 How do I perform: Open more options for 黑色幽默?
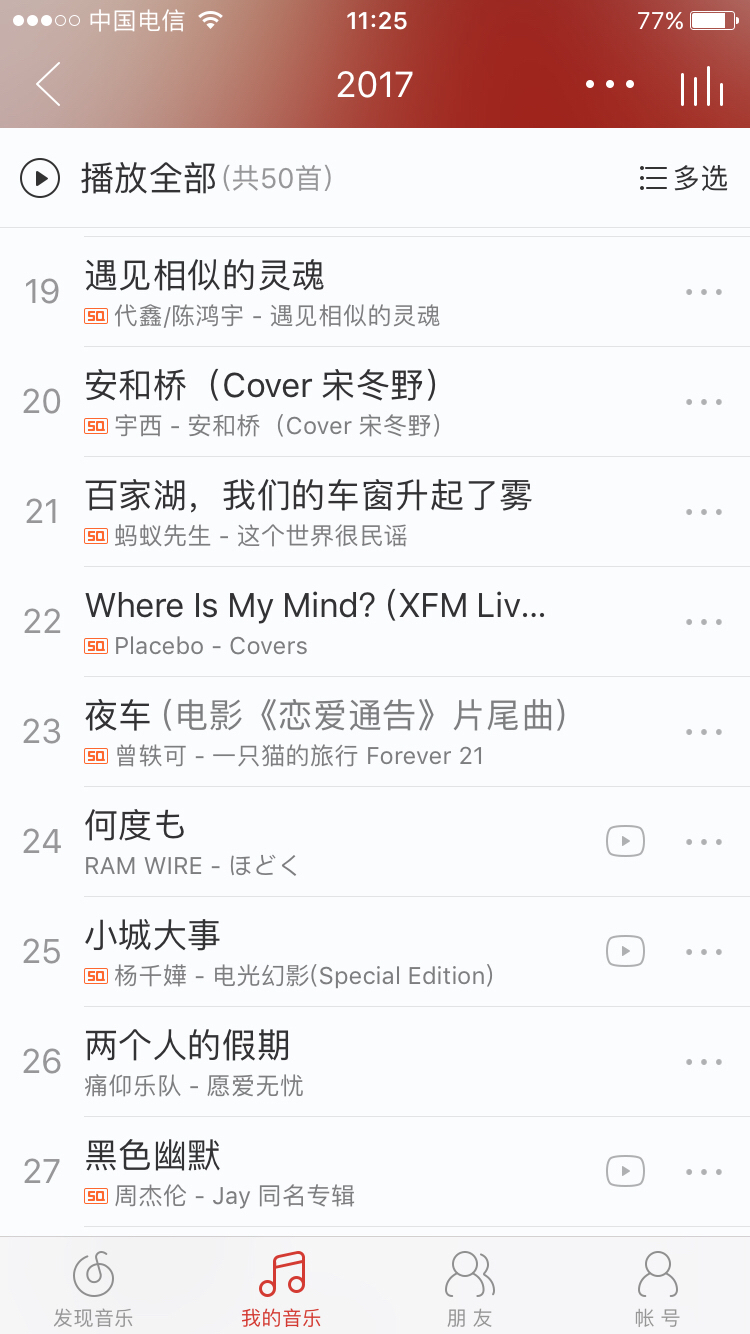[704, 1172]
